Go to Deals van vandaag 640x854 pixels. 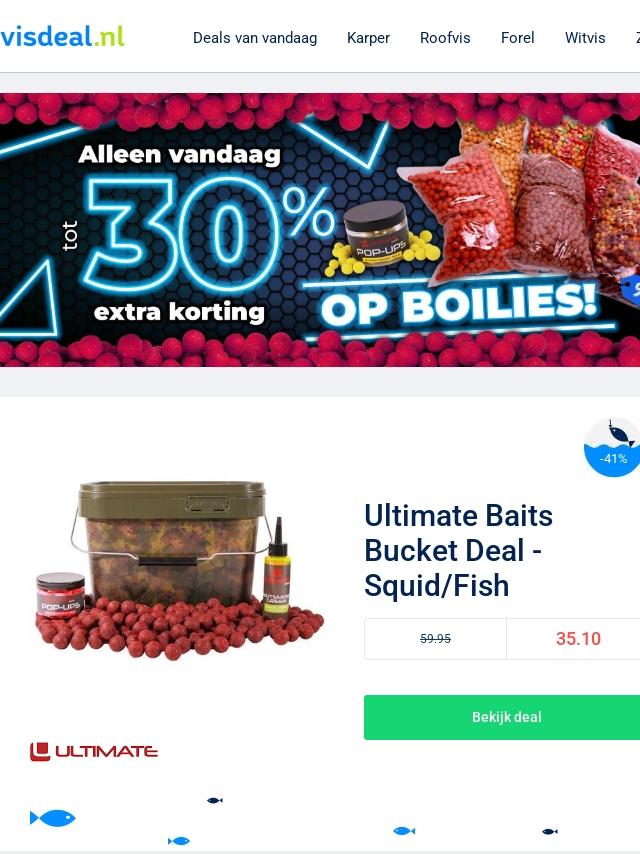click(255, 38)
